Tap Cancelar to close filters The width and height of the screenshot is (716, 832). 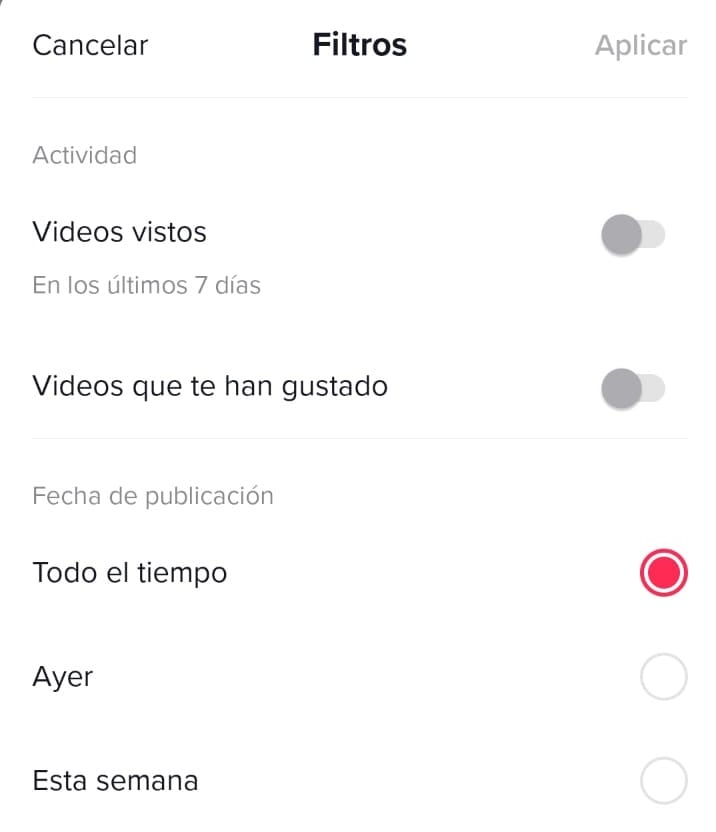[90, 46]
